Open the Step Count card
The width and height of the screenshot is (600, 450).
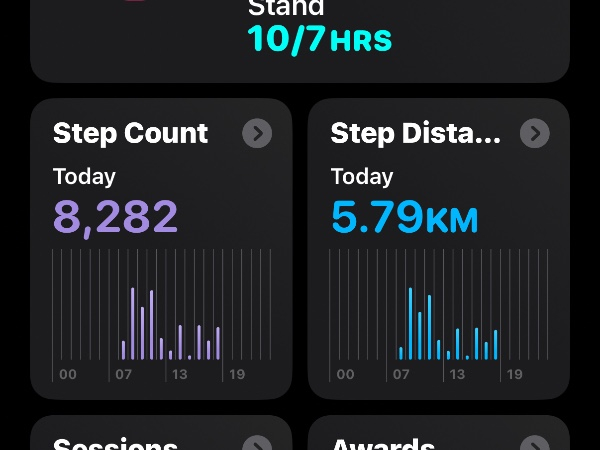point(160,250)
